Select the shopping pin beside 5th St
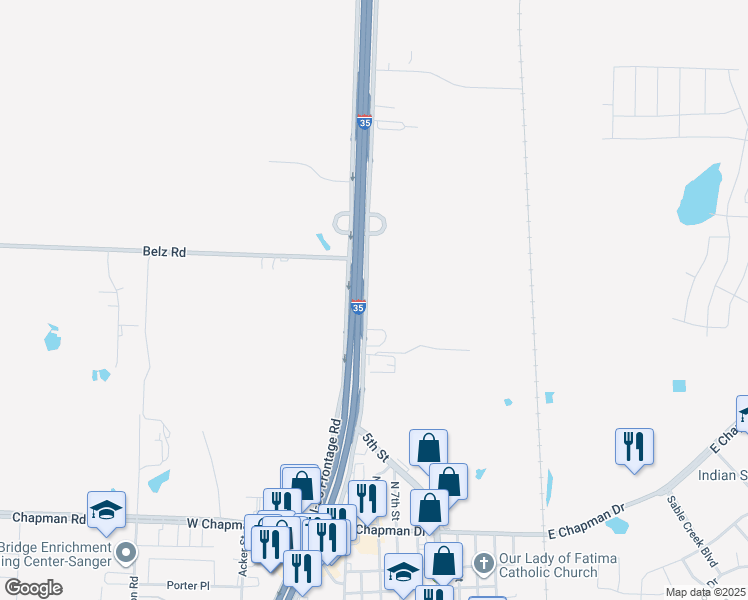The image size is (748, 600). [428, 447]
